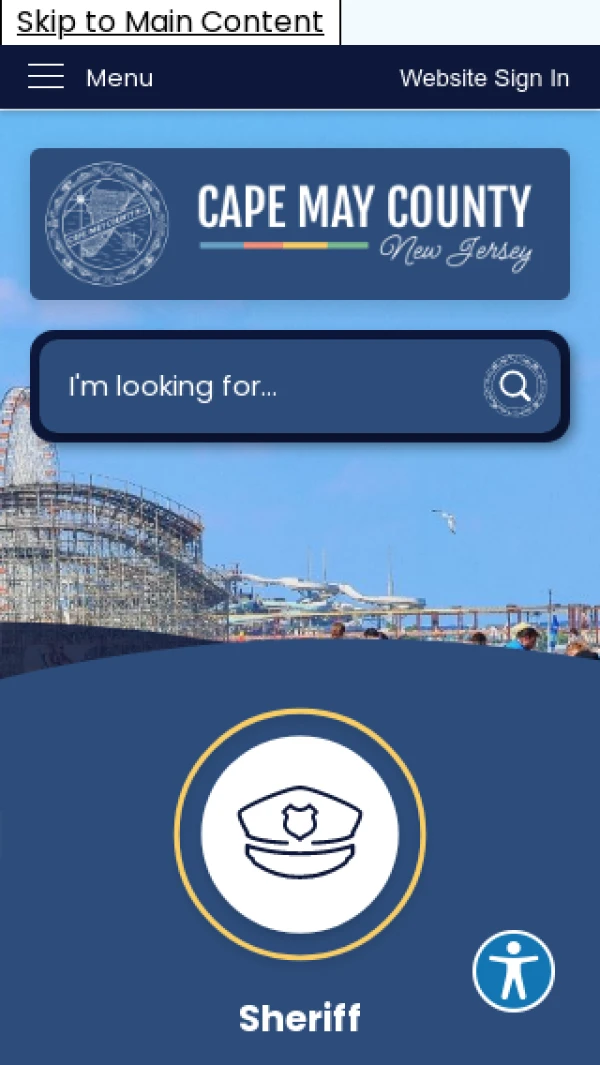Submit search with the magnifier icon

[x=515, y=386]
